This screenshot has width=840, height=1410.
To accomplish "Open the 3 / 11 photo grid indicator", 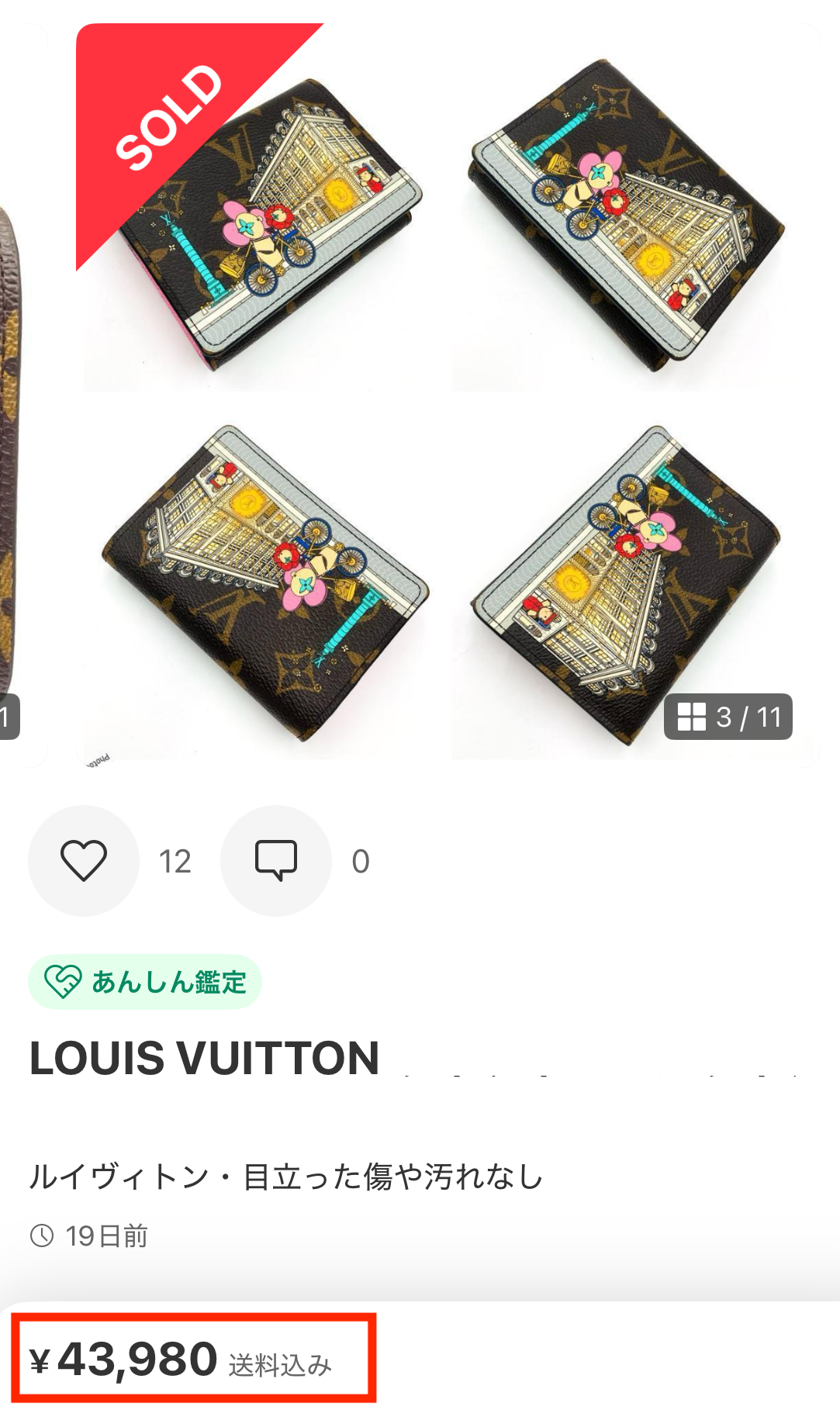I will (728, 717).
